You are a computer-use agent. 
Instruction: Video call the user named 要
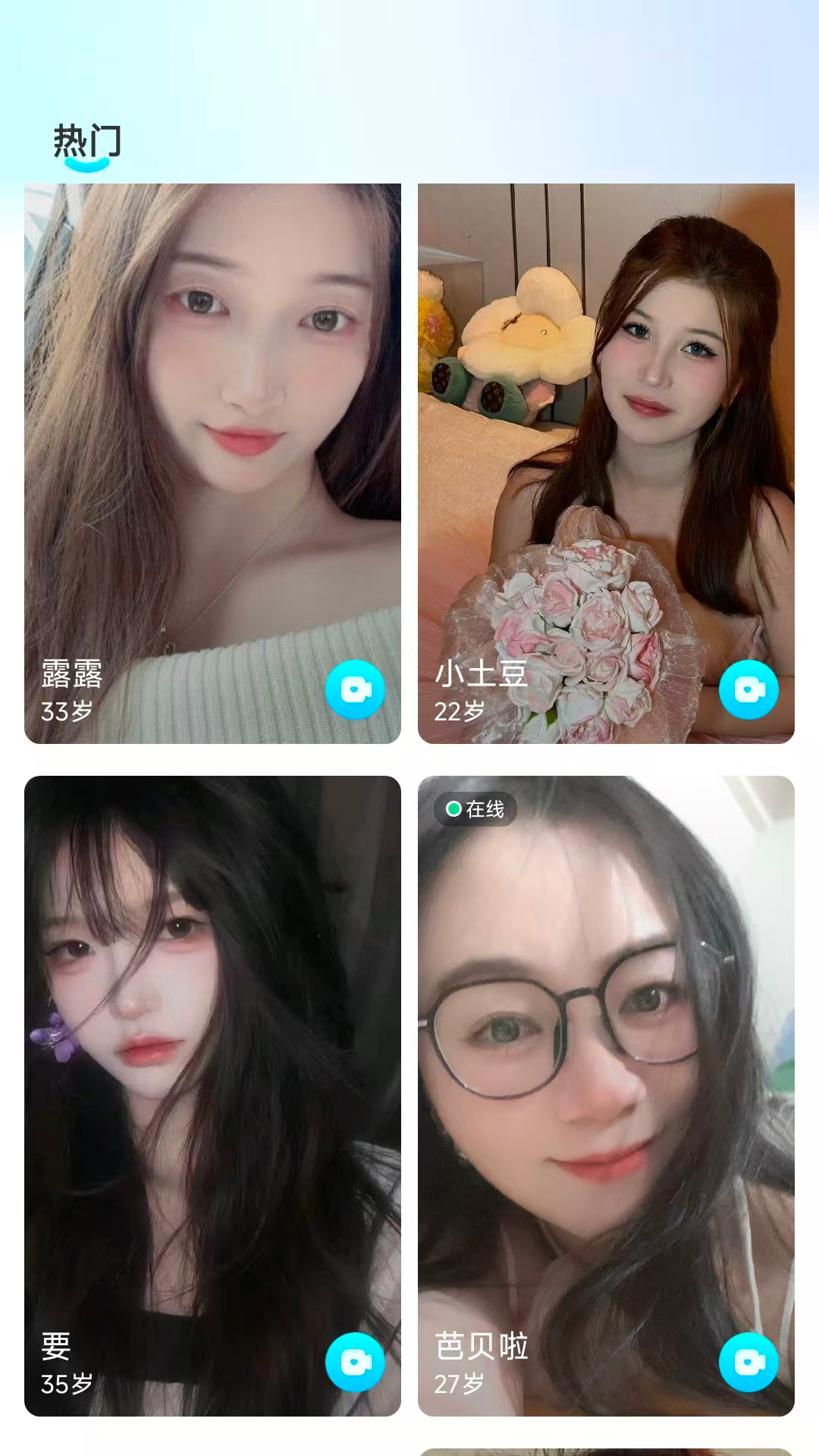point(355,1362)
